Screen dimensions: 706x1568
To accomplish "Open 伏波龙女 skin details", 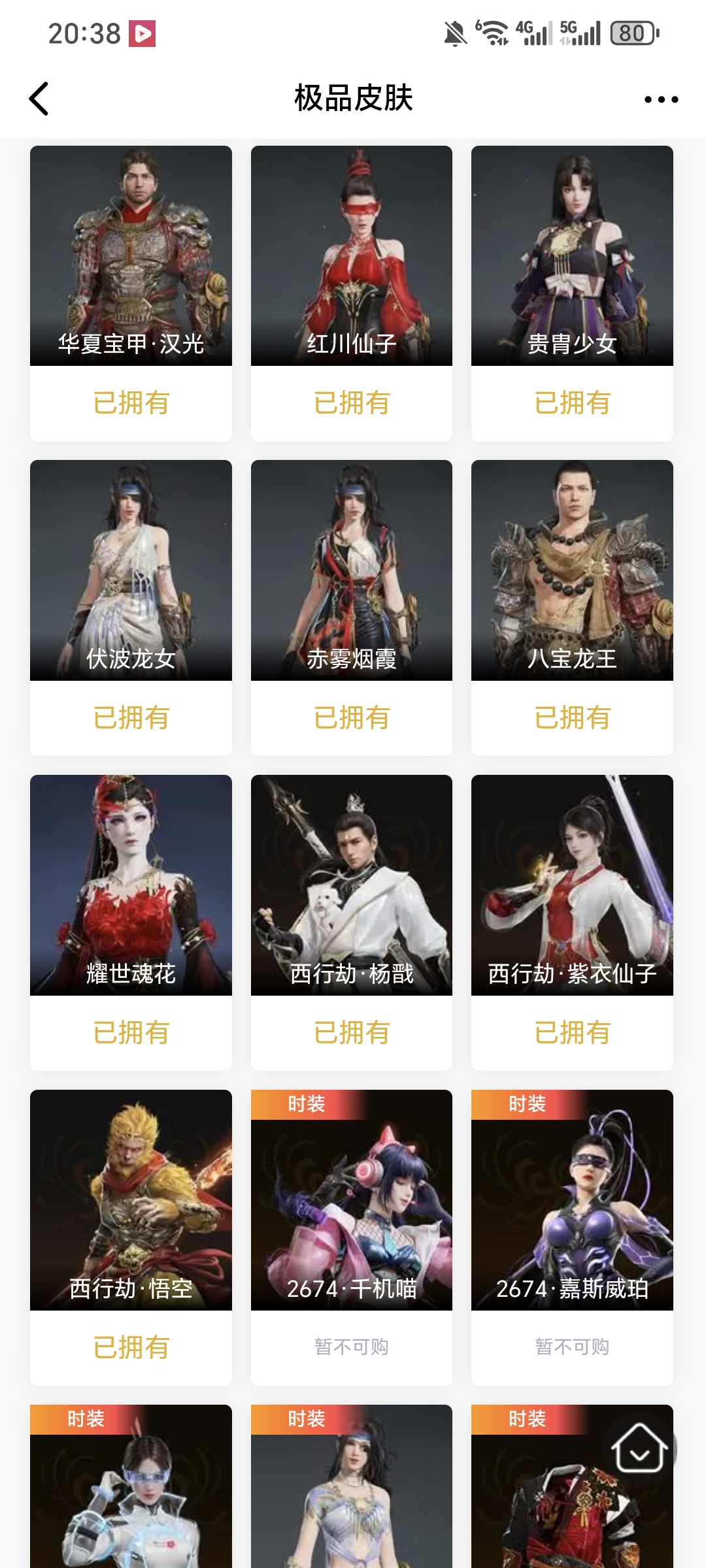I will (x=131, y=570).
